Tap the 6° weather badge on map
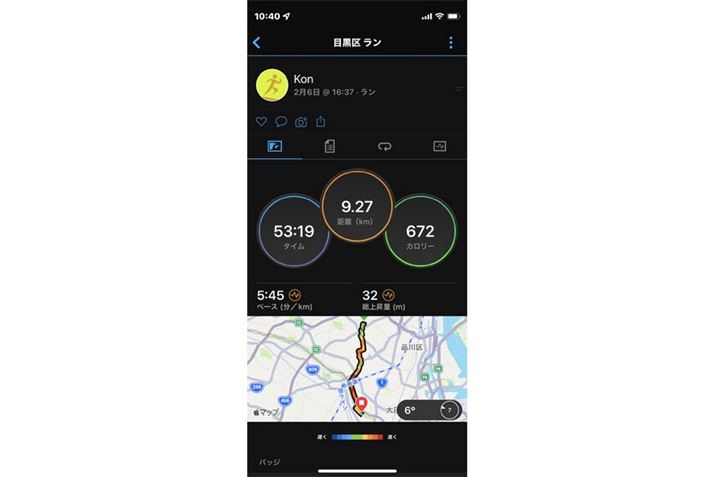Image resolution: width=715 pixels, height=477 pixels. [x=430, y=411]
